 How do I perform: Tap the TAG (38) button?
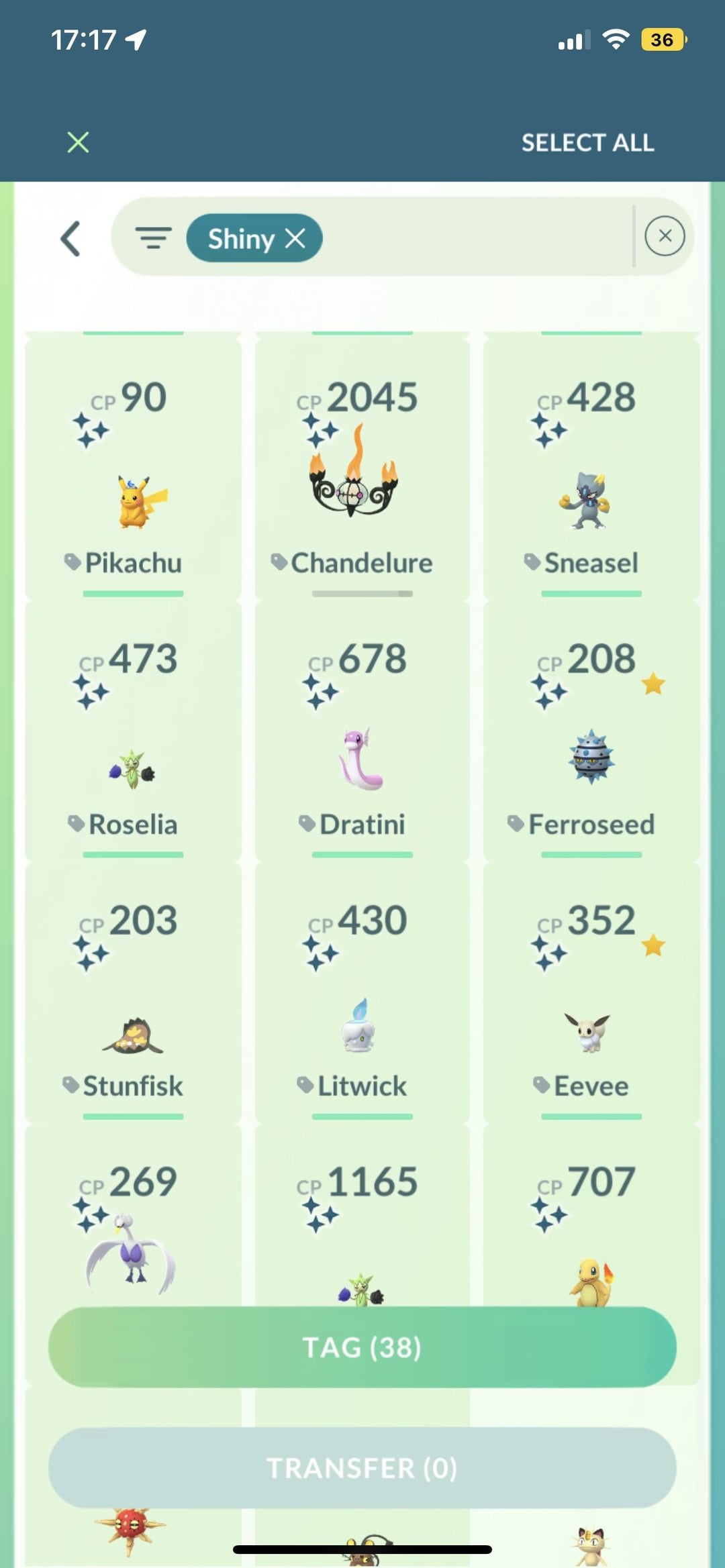point(362,1347)
